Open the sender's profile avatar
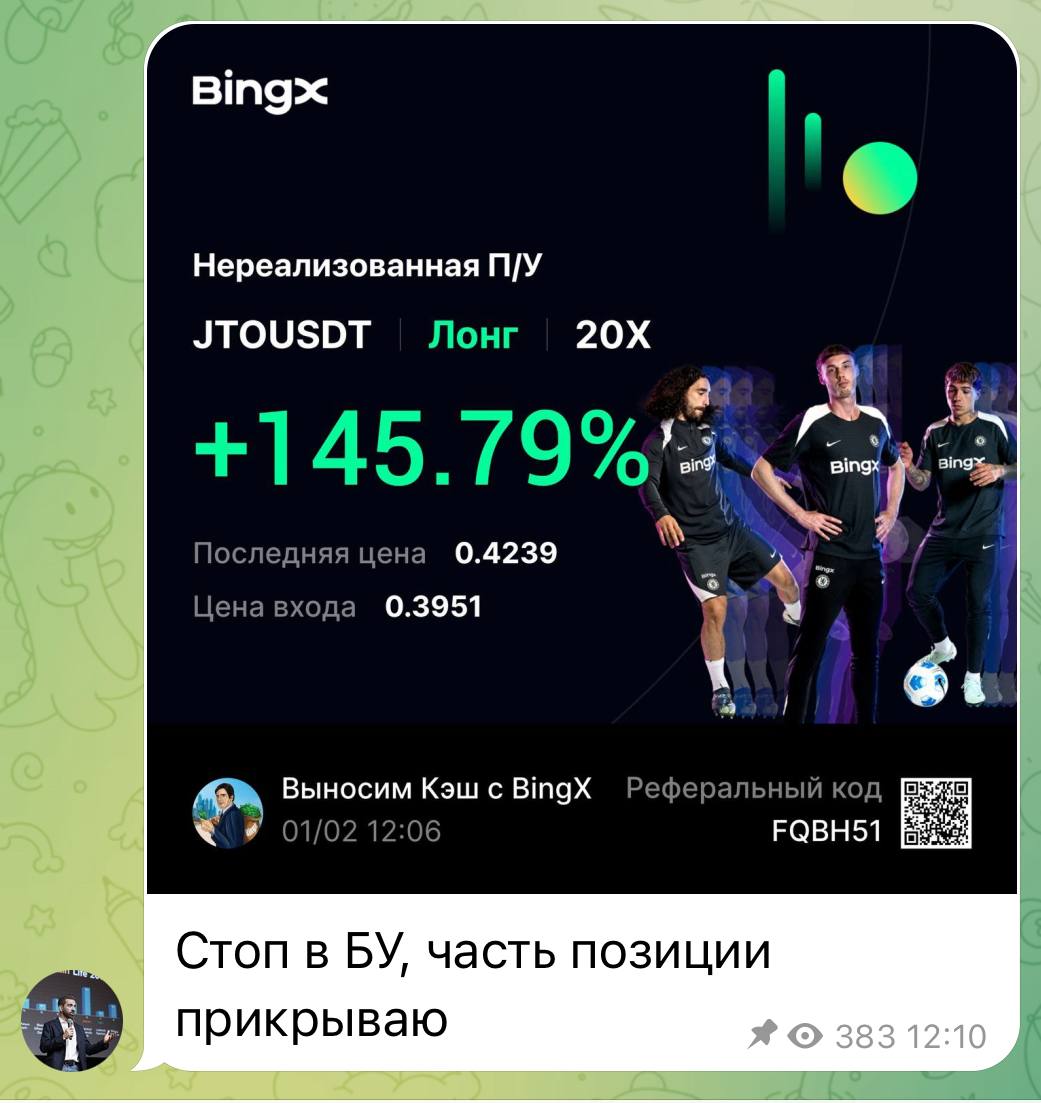This screenshot has width=1041, height=1103. (72, 1021)
